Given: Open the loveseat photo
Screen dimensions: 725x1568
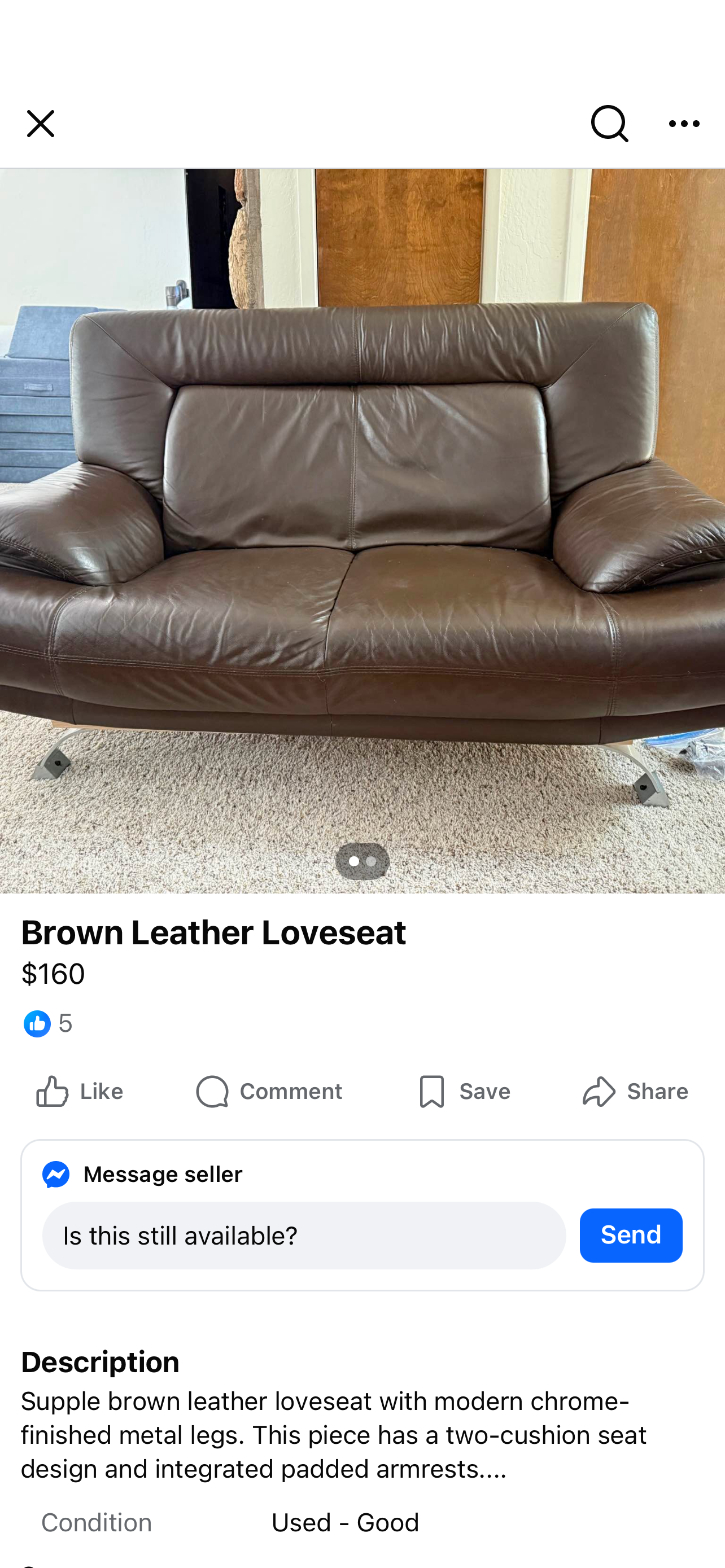Looking at the screenshot, I should (x=362, y=530).
